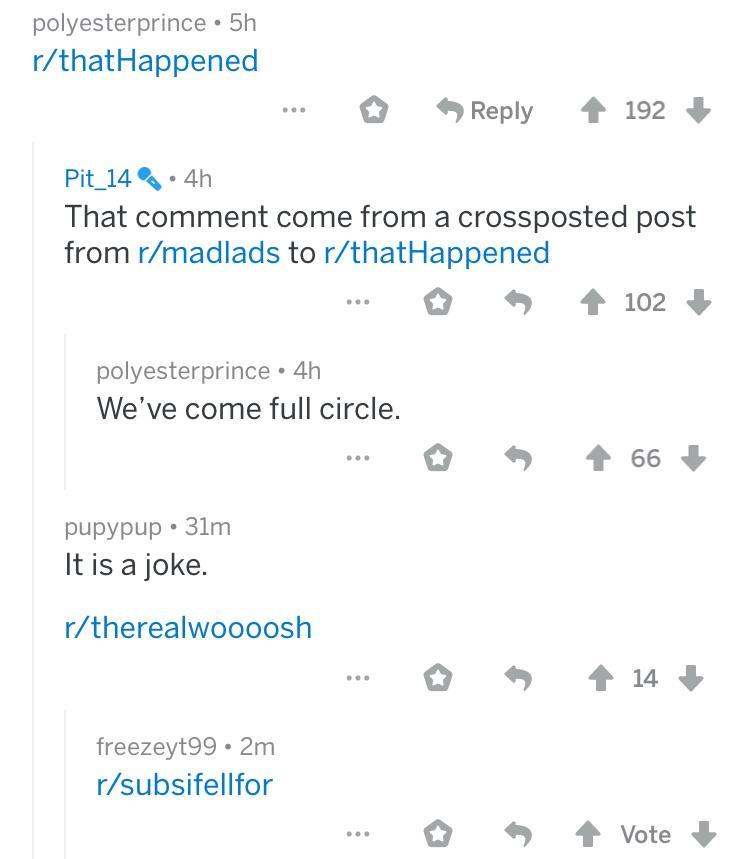This screenshot has height=859, width=750.
Task: Reply to freezeyt99's comment
Action: pos(517,833)
